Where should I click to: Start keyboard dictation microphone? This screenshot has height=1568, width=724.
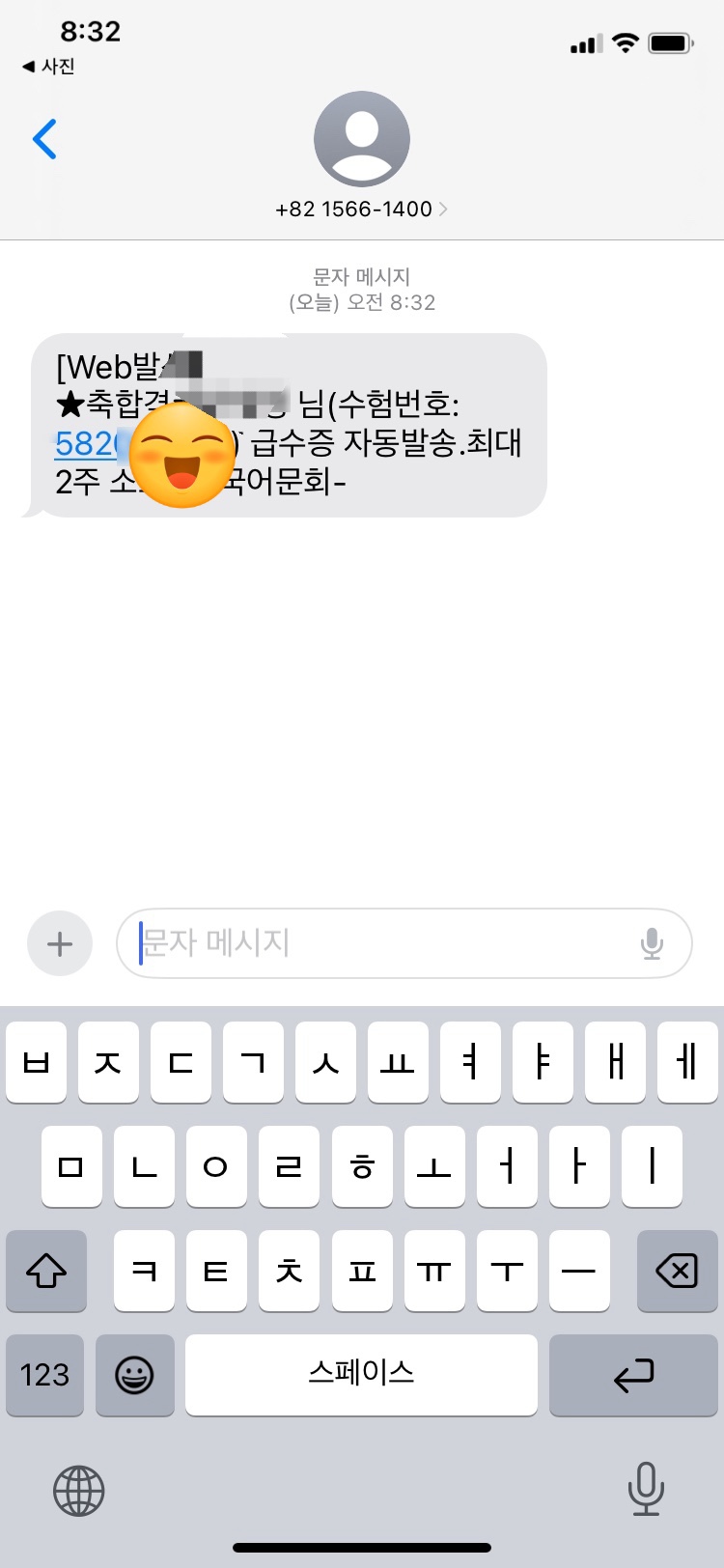tap(645, 1488)
